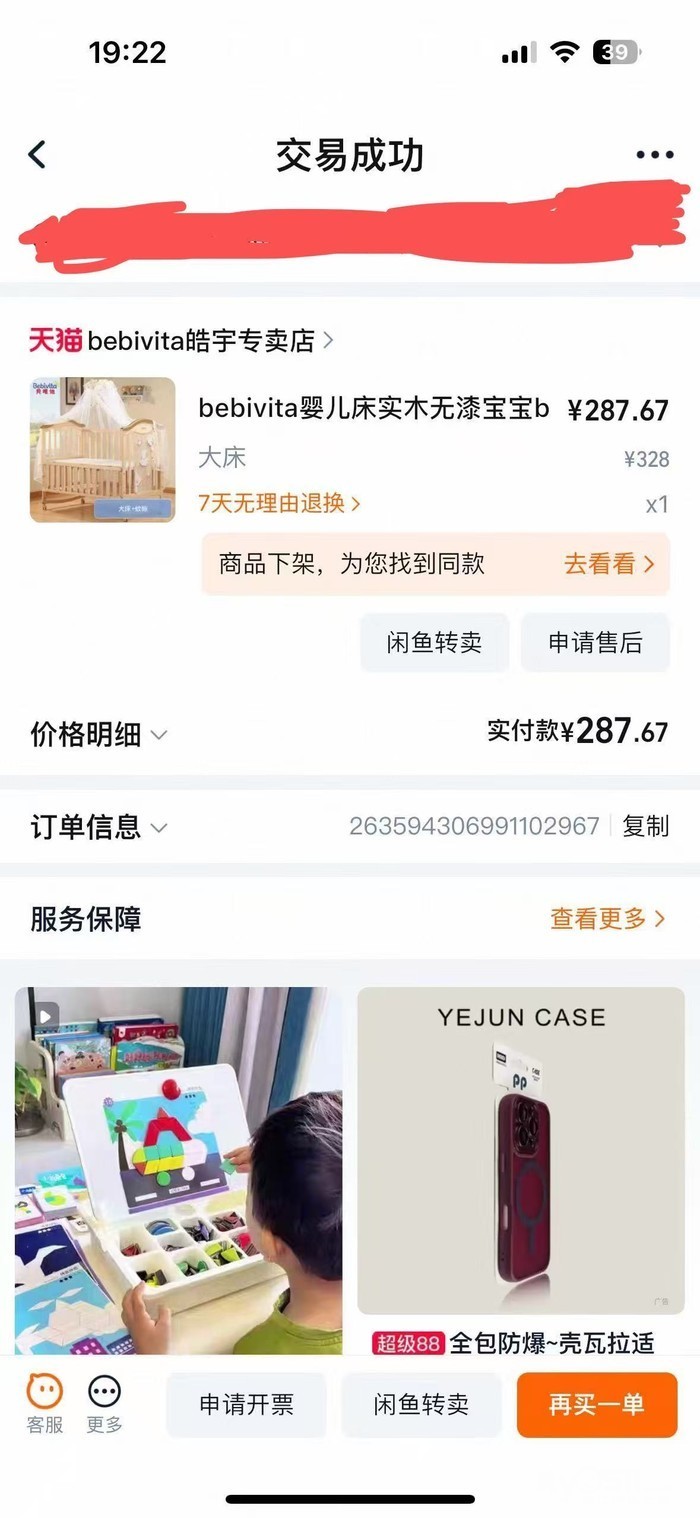Expand the 订单信息 details
Image resolution: width=700 pixels, height=1518 pixels.
pyautogui.click(x=98, y=827)
